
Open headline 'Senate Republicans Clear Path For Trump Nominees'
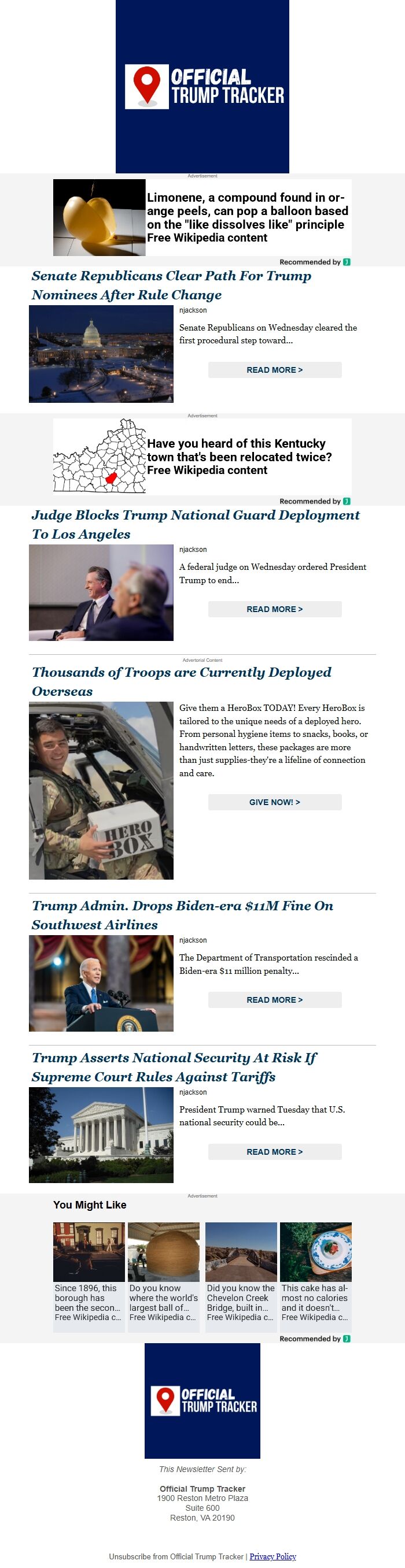(x=171, y=285)
